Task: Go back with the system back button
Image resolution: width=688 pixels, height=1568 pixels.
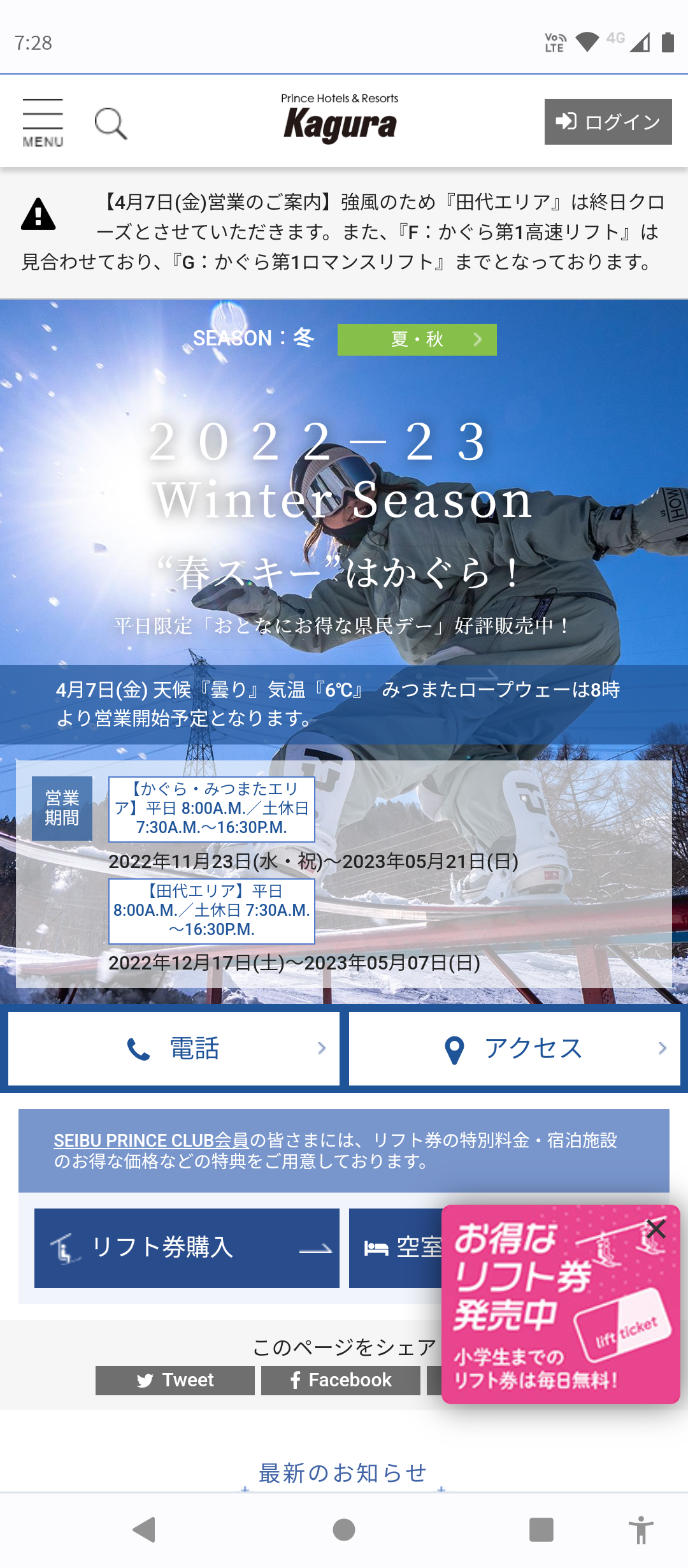Action: (145, 1529)
